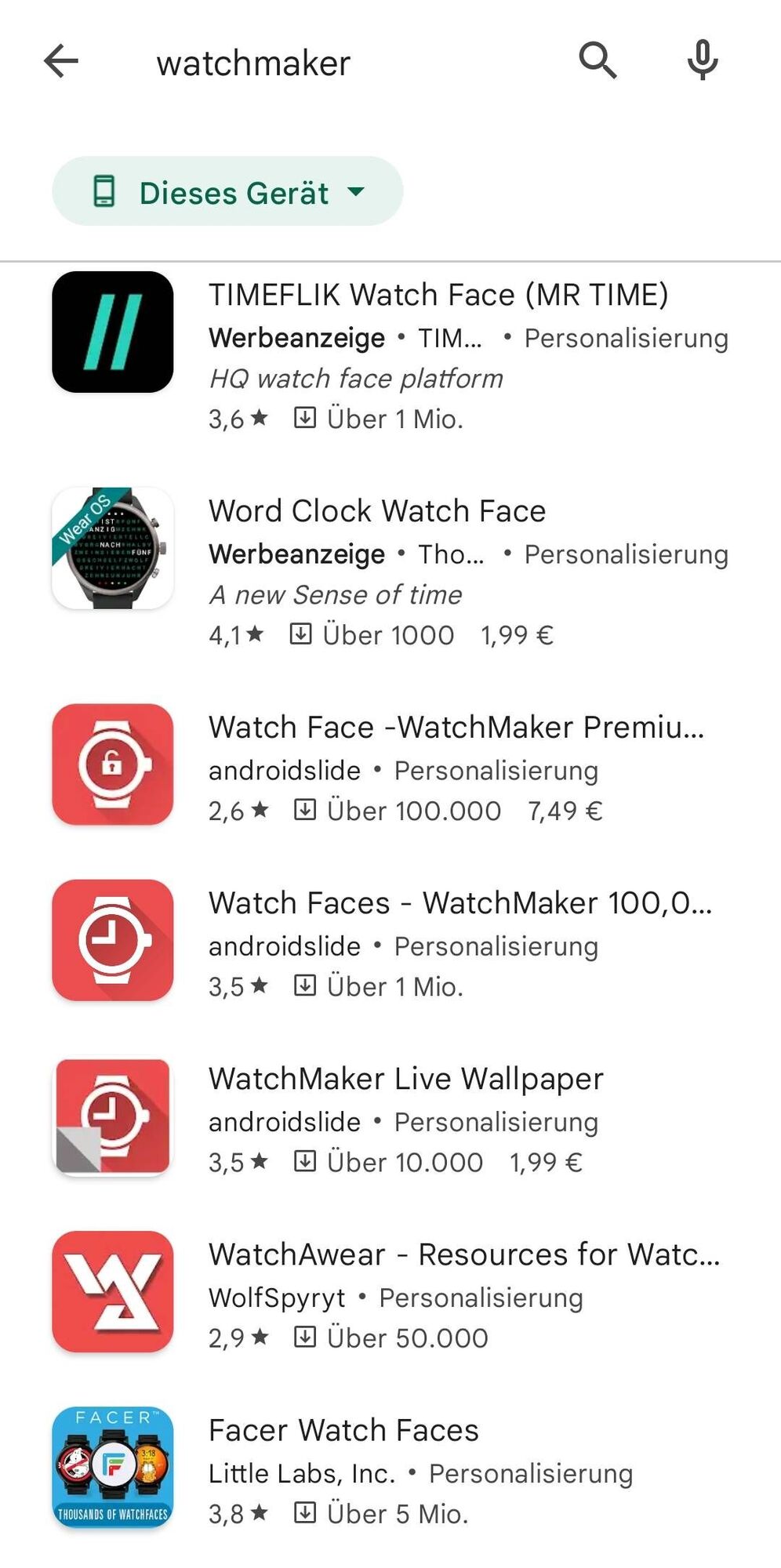Go back from the search results
The width and height of the screenshot is (781, 1568).
(x=61, y=61)
